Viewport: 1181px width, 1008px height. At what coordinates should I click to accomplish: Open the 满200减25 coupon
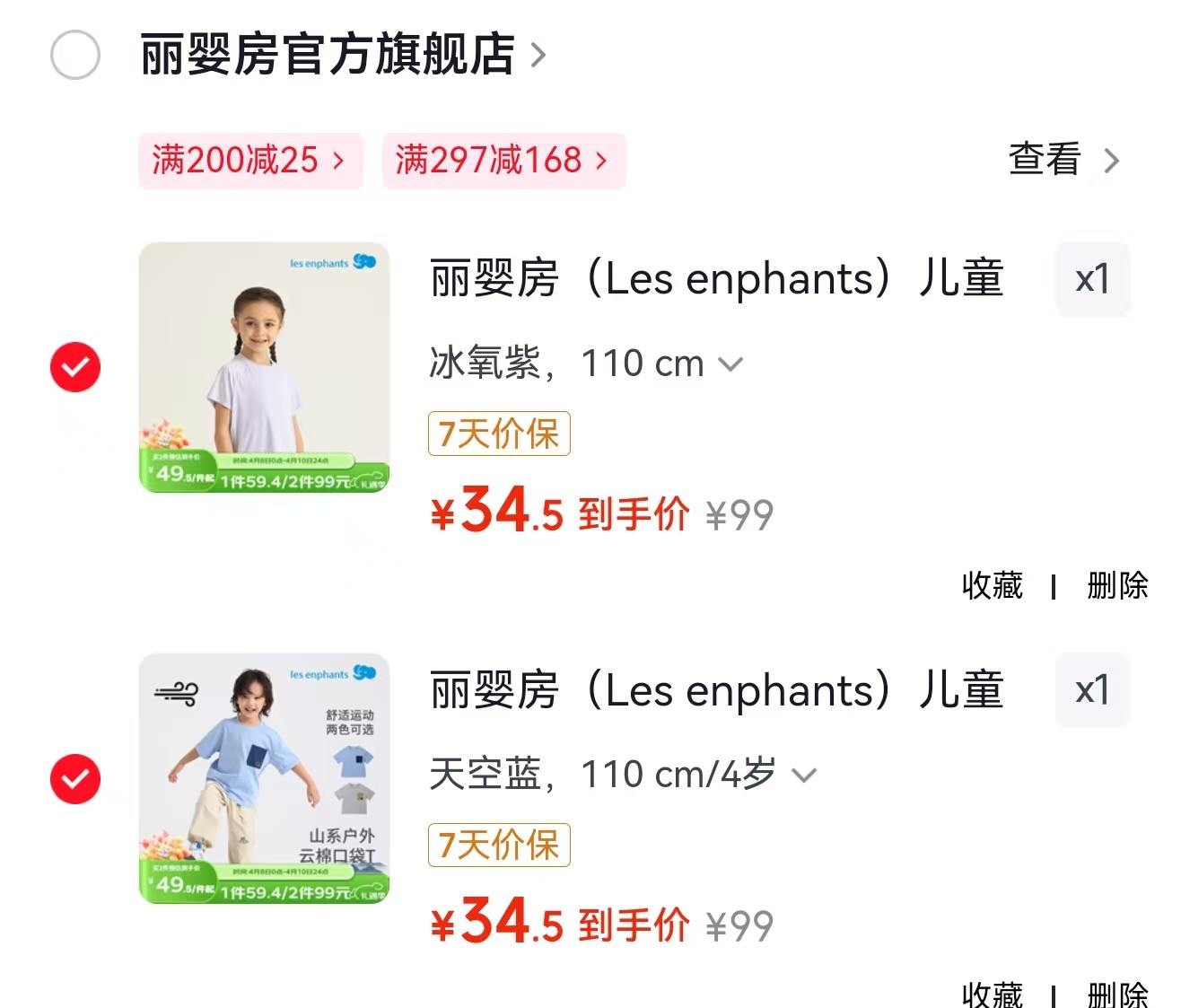[250, 161]
